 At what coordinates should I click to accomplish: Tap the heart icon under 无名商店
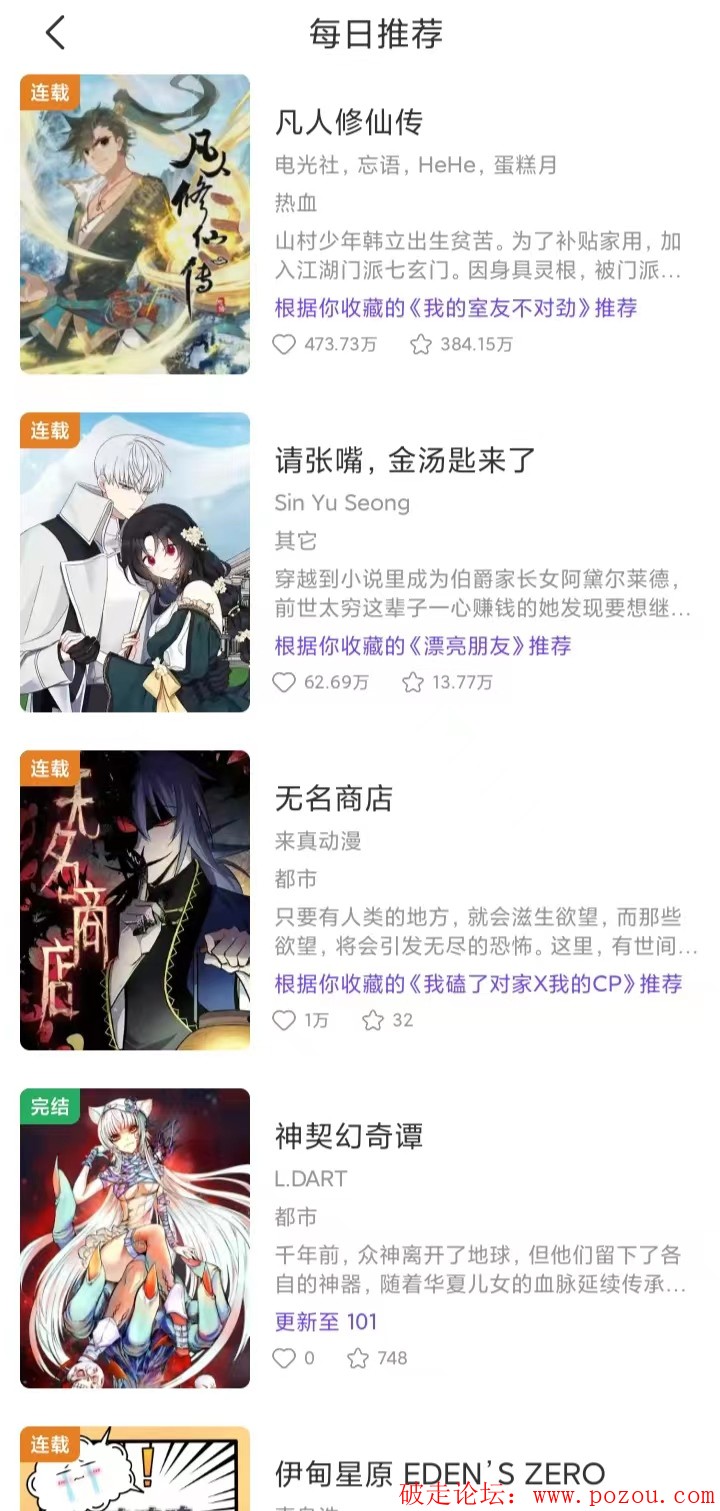click(x=284, y=1021)
